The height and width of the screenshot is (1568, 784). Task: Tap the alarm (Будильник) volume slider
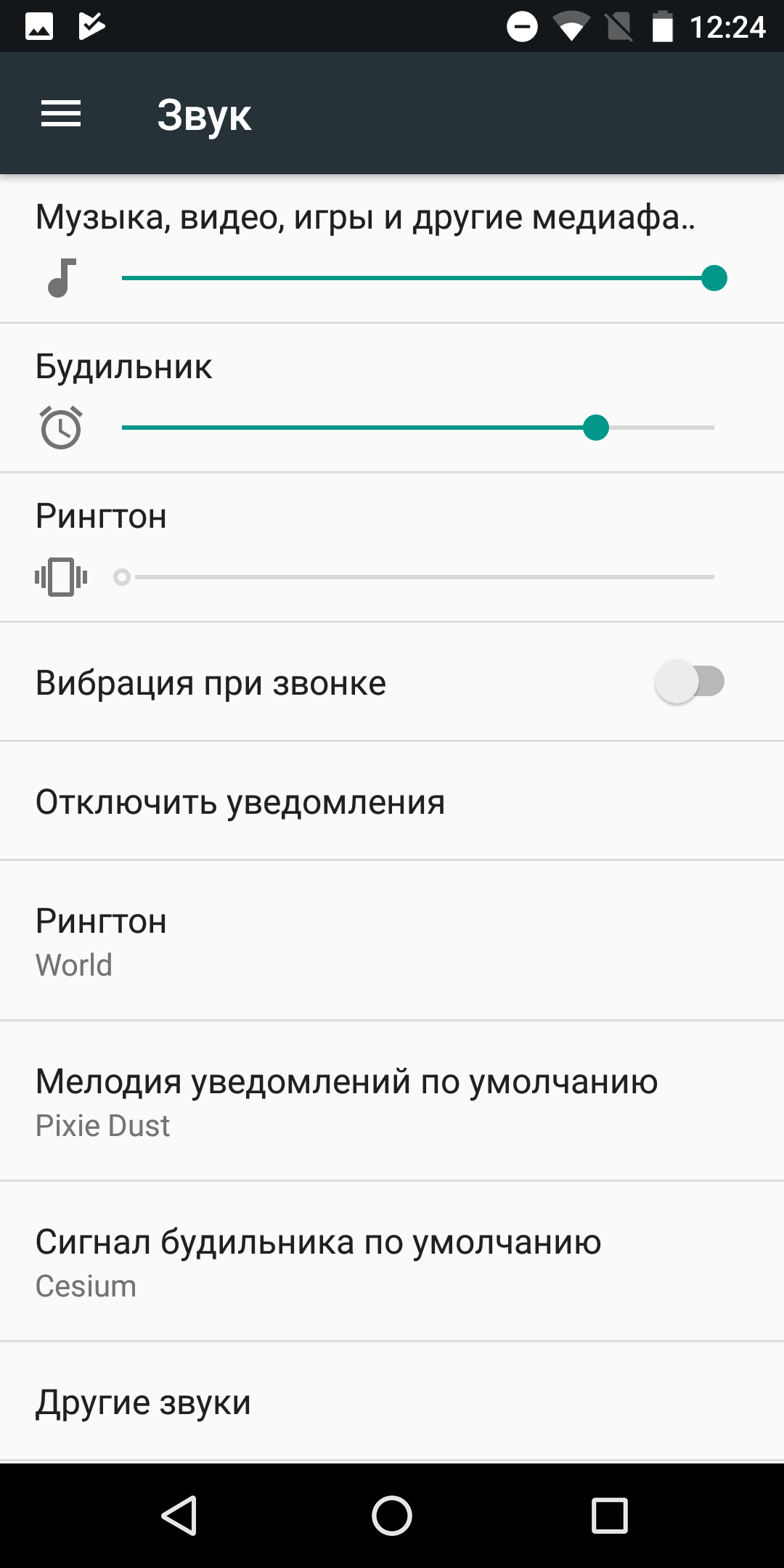coord(418,428)
